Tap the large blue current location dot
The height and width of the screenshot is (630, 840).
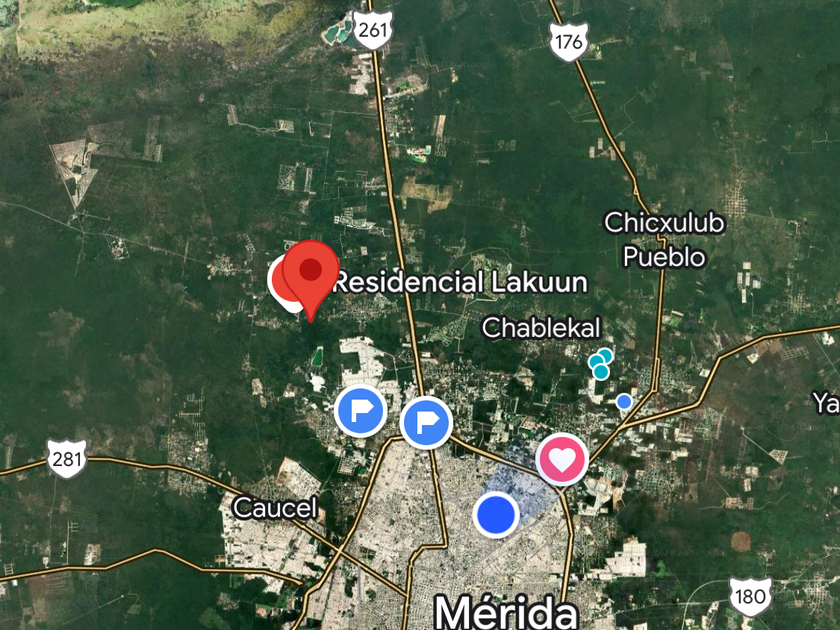495,515
